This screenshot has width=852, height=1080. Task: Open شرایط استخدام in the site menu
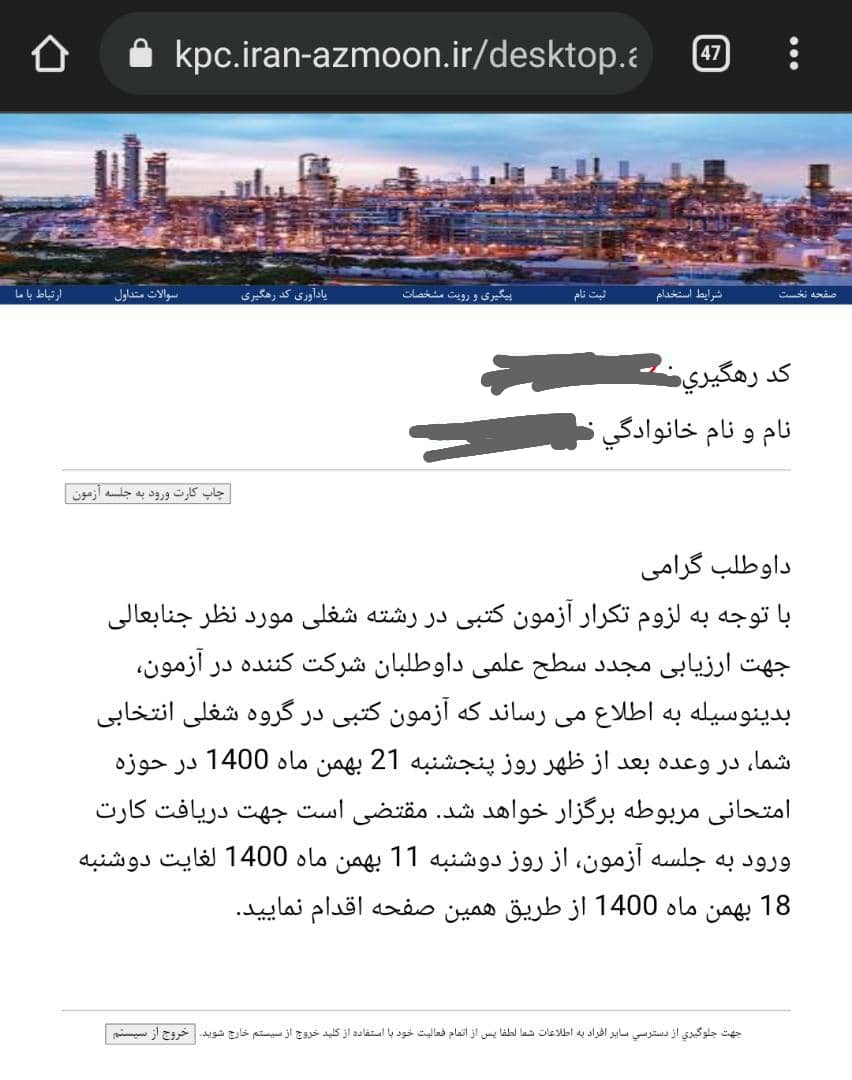click(689, 295)
